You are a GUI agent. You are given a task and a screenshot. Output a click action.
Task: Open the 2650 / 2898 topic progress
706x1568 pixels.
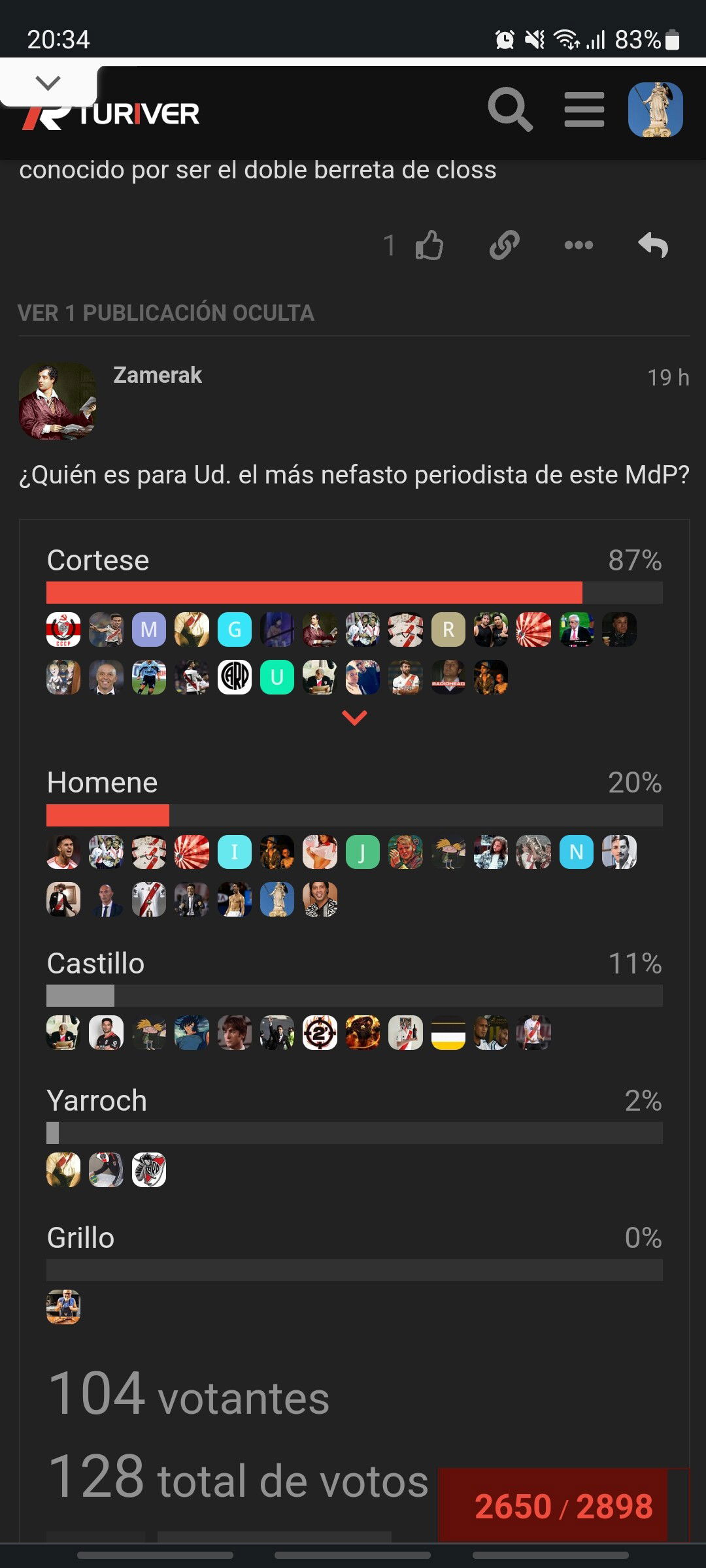click(563, 1506)
